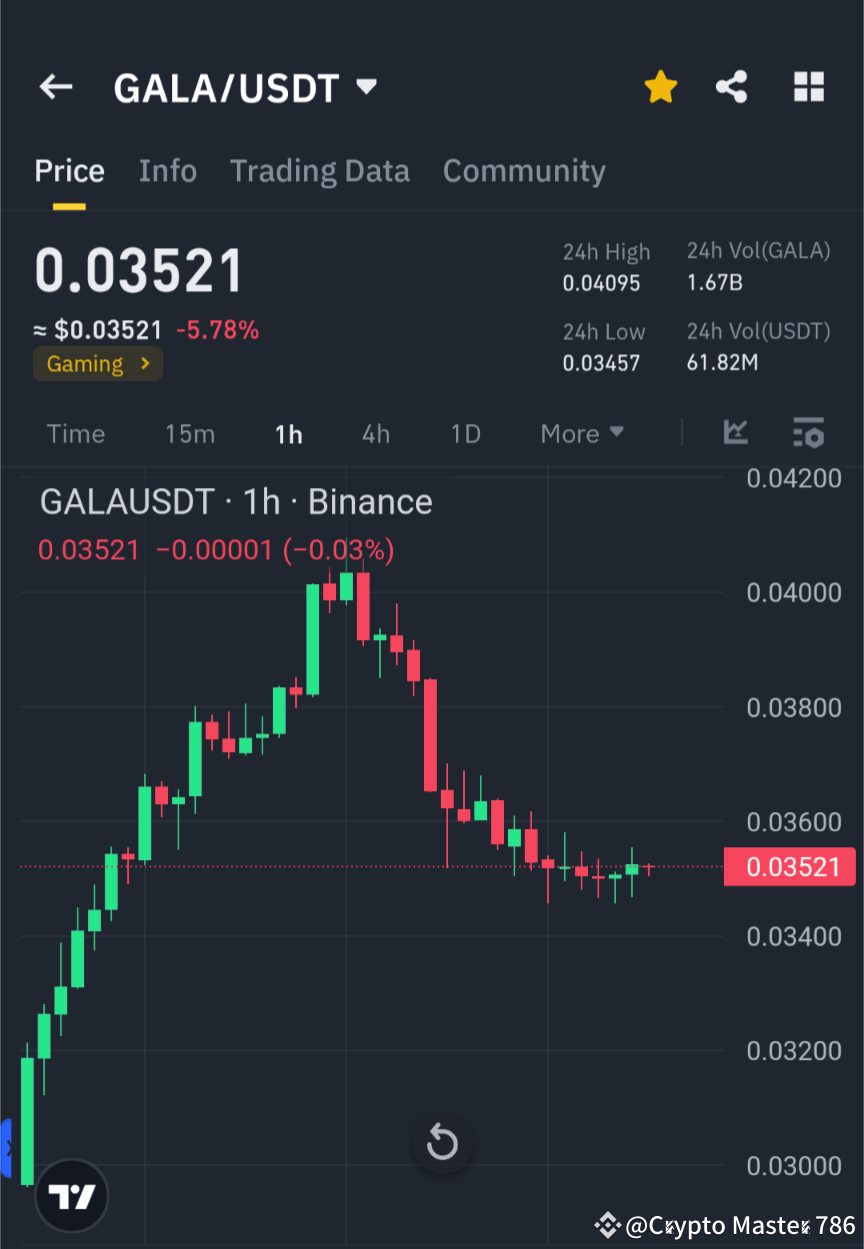The height and width of the screenshot is (1249, 864).
Task: Tap the refresh icon below the chart
Action: tap(441, 1143)
